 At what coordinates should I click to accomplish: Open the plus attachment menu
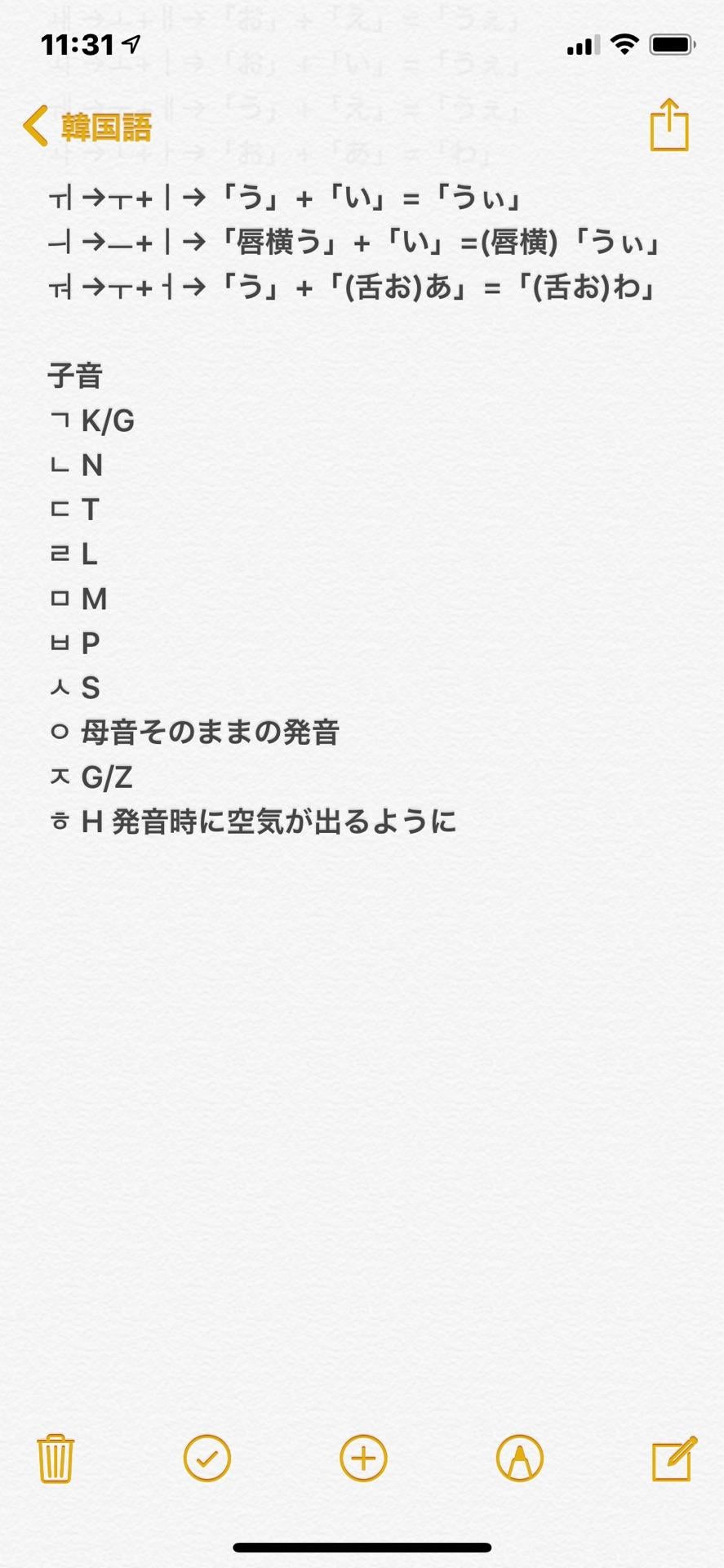click(363, 1458)
